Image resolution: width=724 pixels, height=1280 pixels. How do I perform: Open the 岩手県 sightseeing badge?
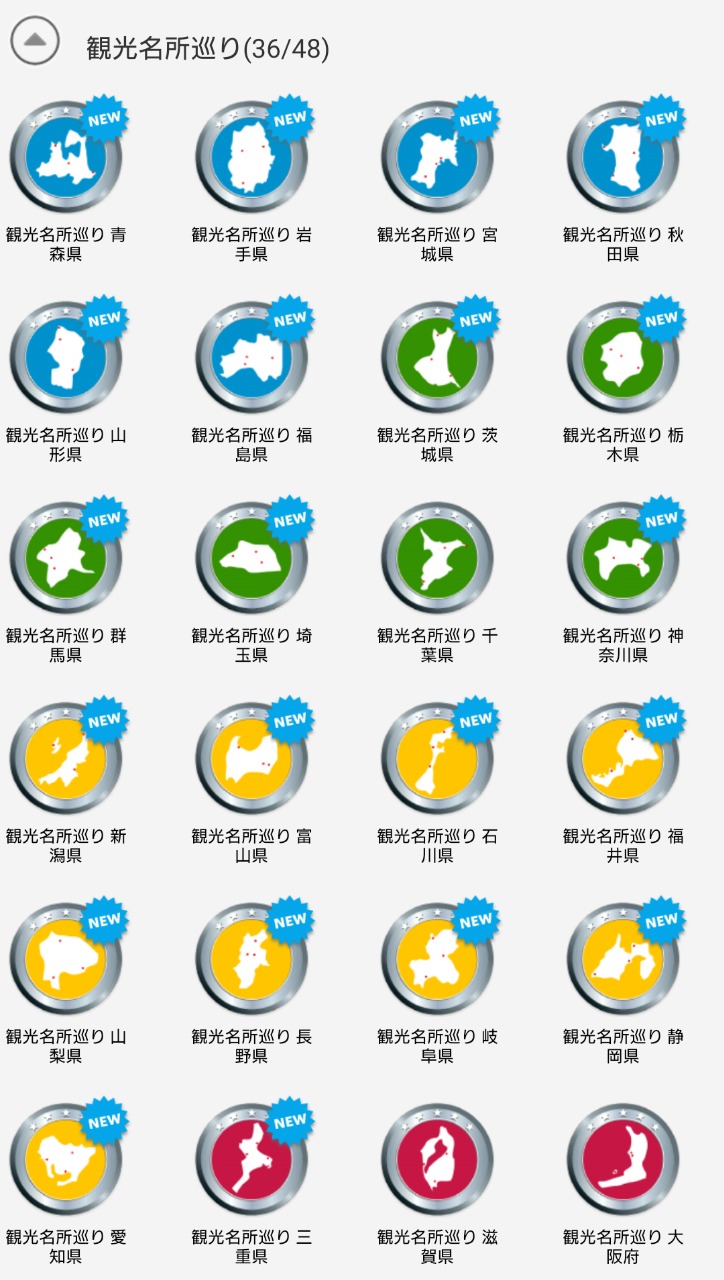pos(252,155)
